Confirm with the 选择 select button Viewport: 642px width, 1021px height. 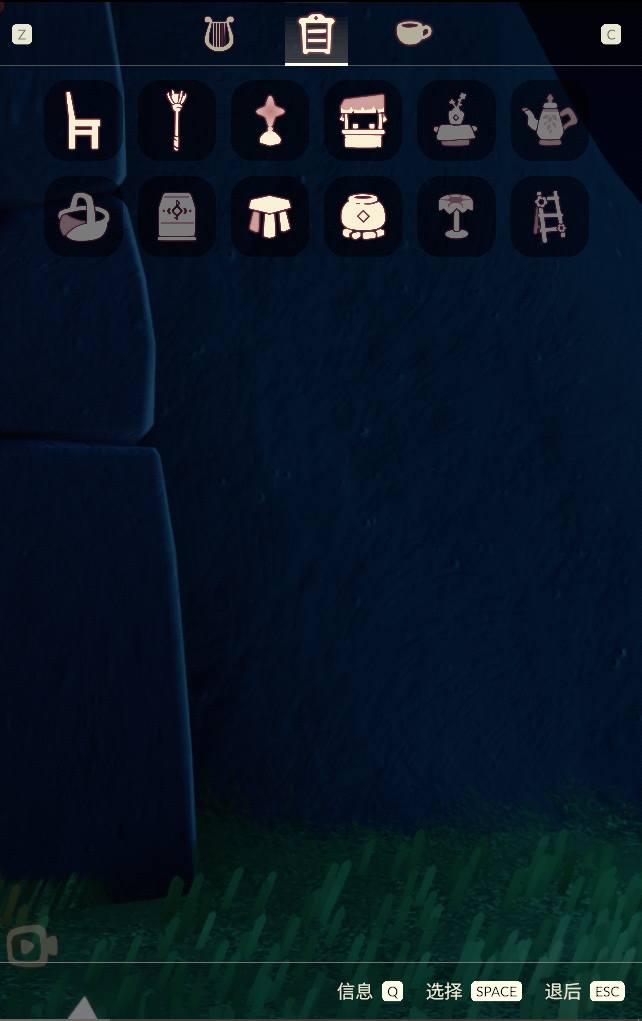[473, 991]
